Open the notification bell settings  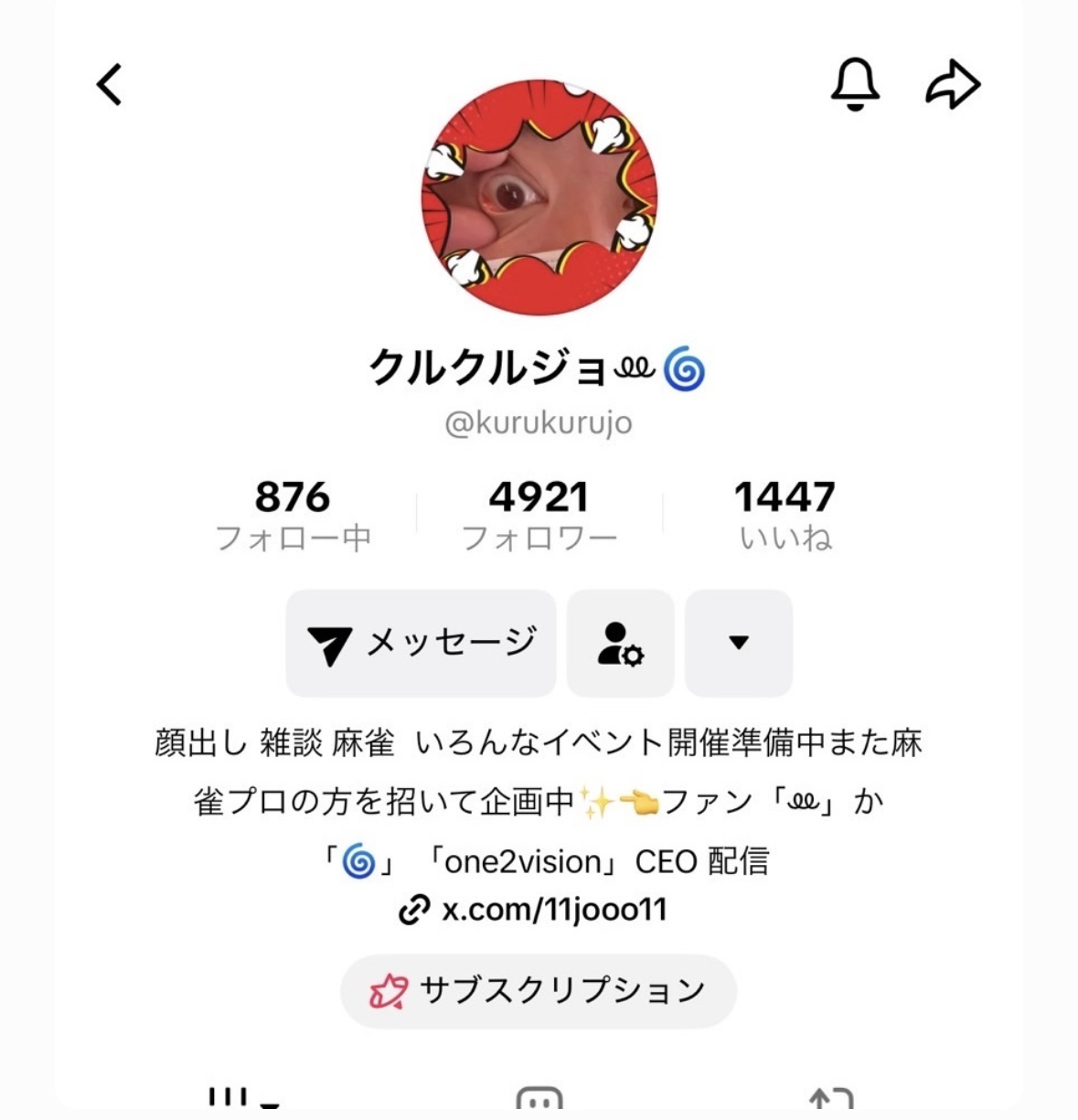[855, 85]
